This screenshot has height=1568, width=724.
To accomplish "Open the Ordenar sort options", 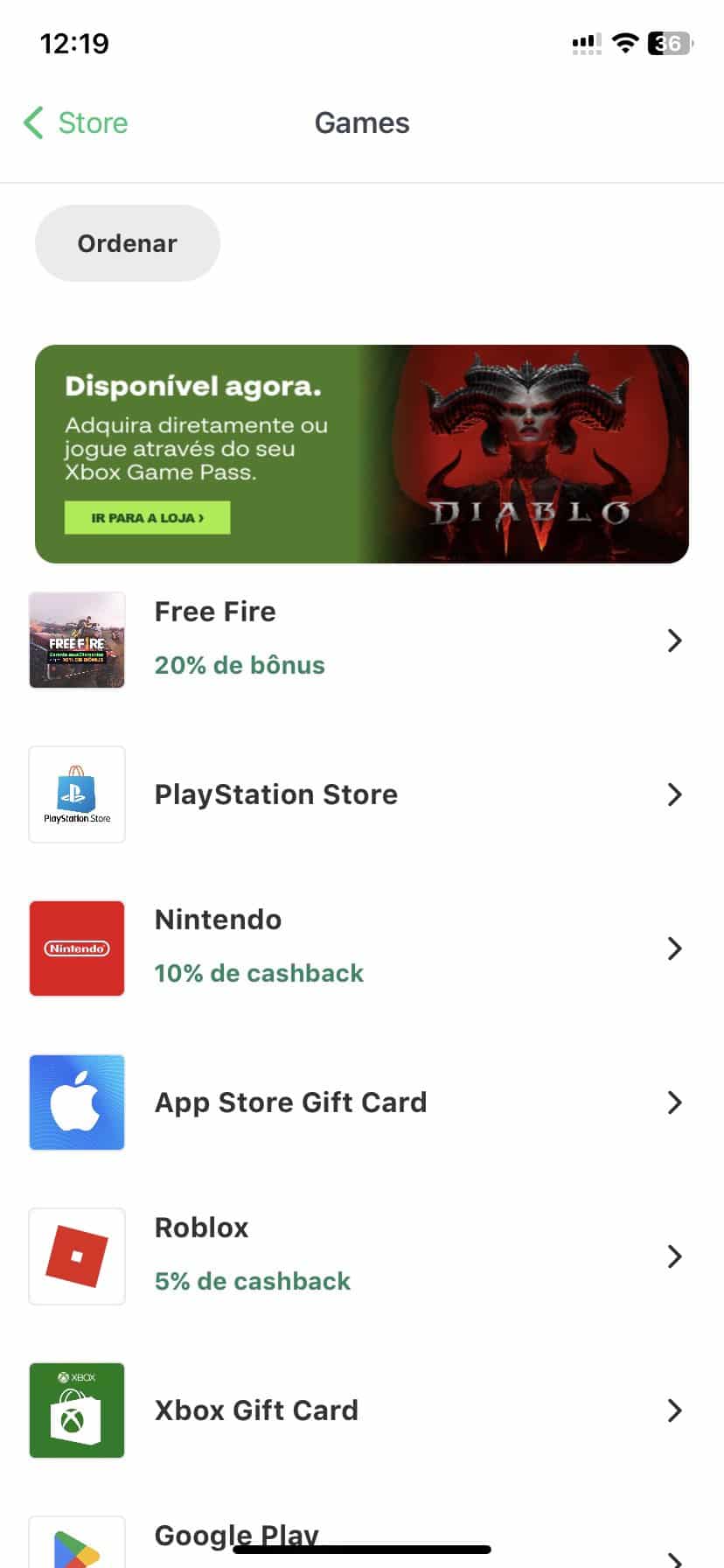I will coord(128,243).
